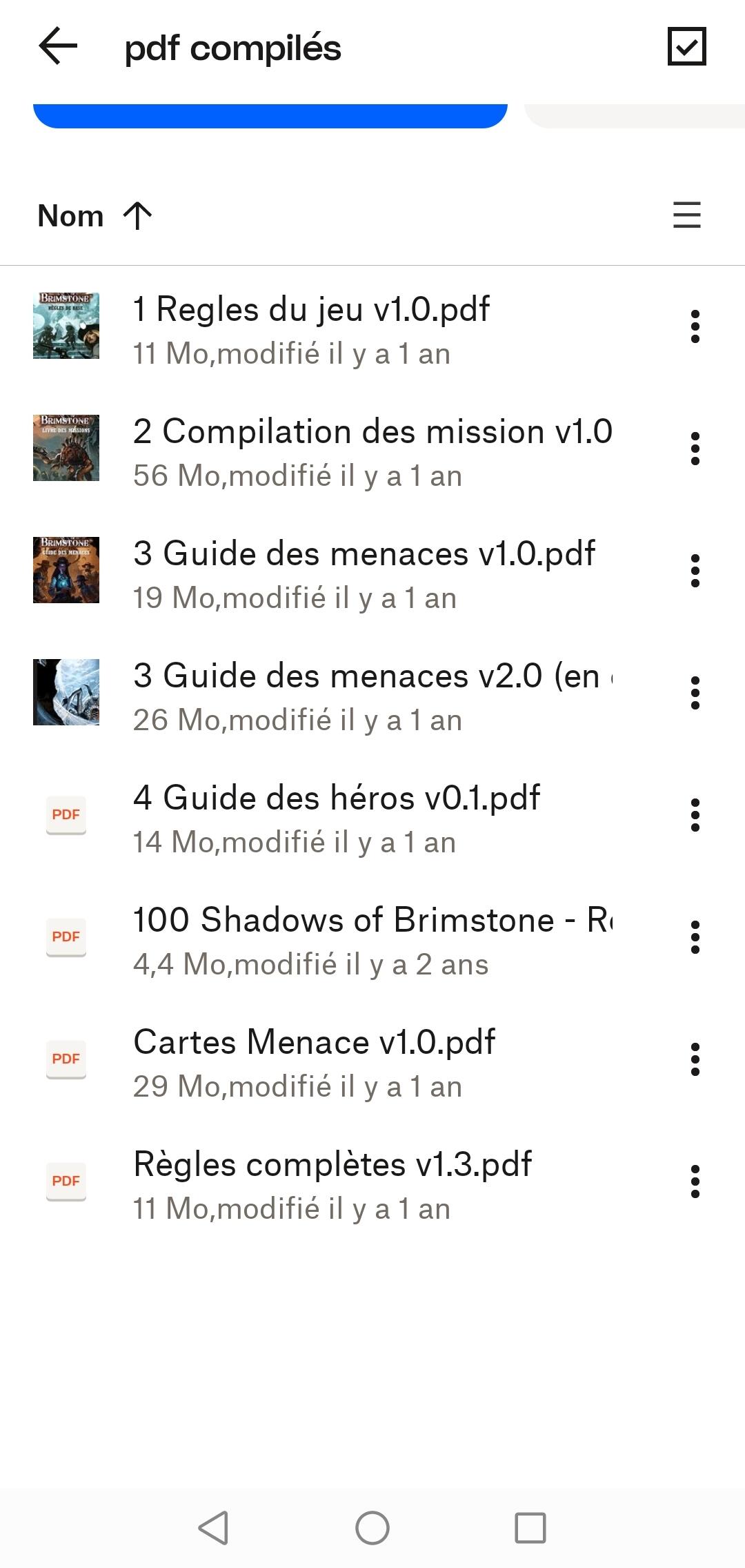Change sort order by Nom
Screen dimensions: 745x1568
(95, 216)
